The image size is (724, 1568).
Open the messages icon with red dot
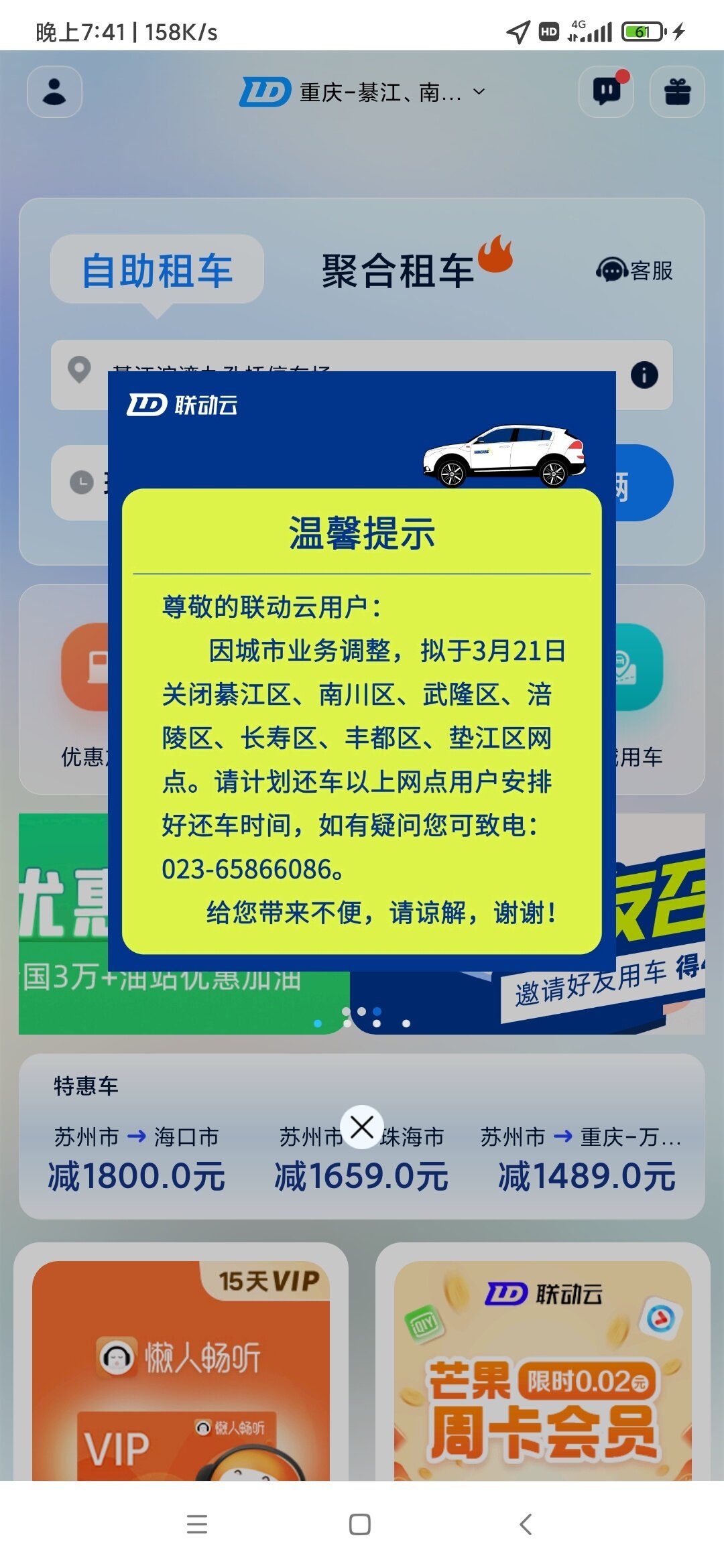[607, 92]
